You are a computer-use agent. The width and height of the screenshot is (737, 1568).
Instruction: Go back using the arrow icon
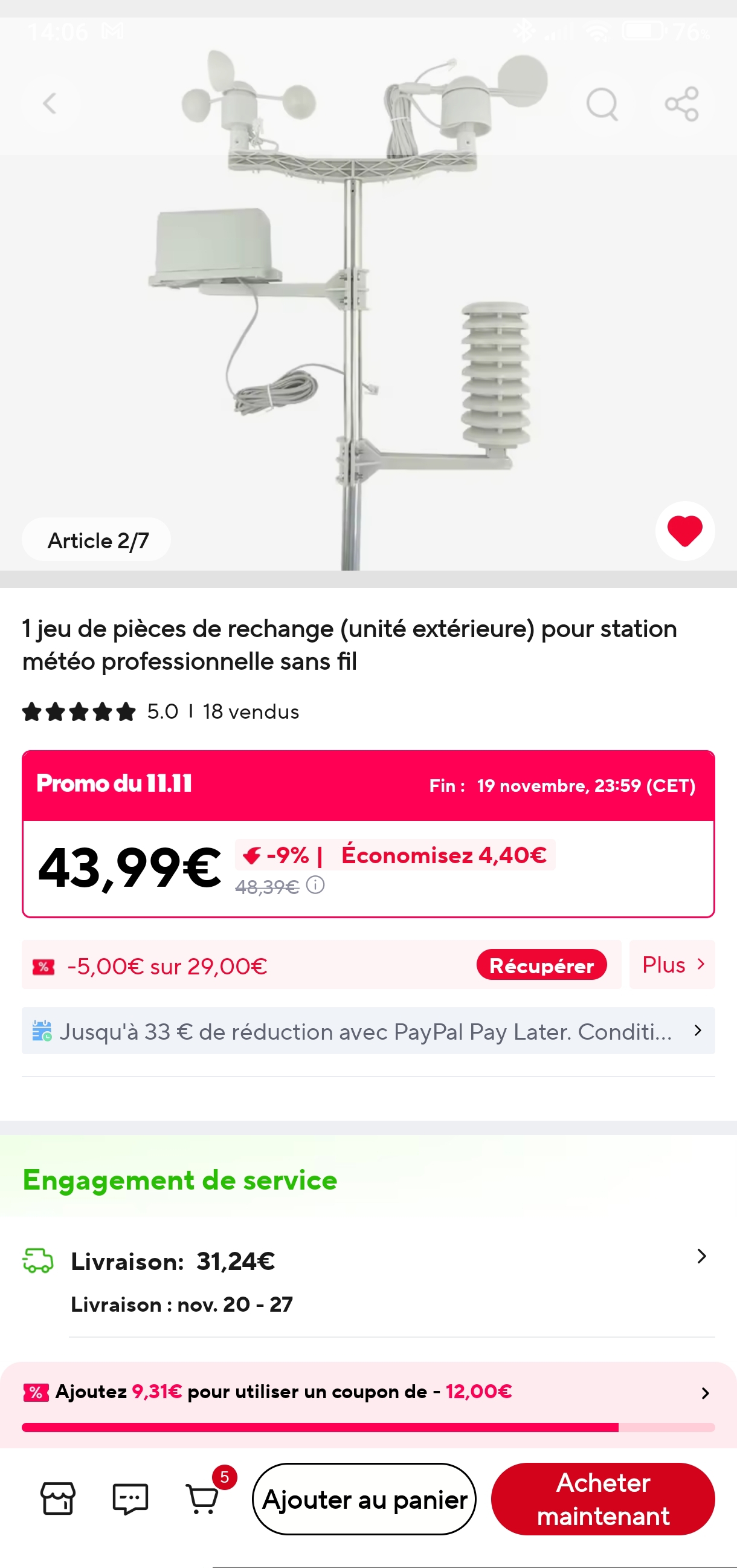[x=50, y=103]
